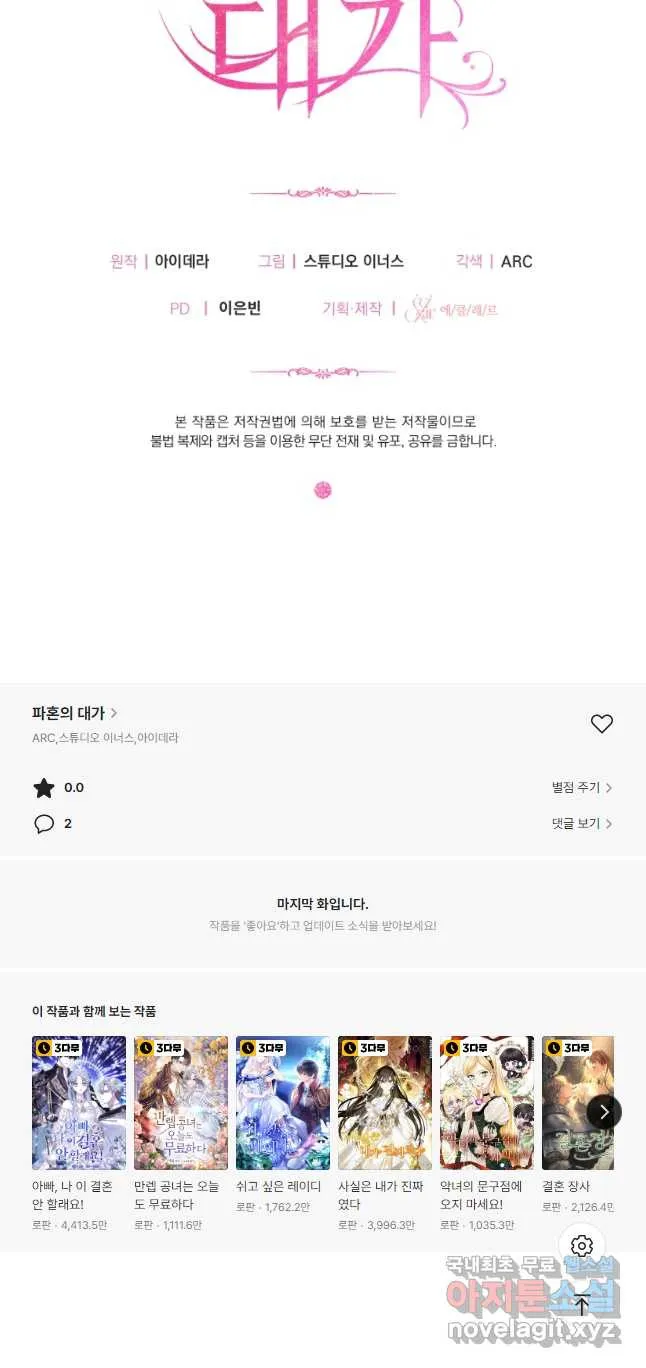
Task: Jump back to top of page
Action: (x=582, y=1304)
